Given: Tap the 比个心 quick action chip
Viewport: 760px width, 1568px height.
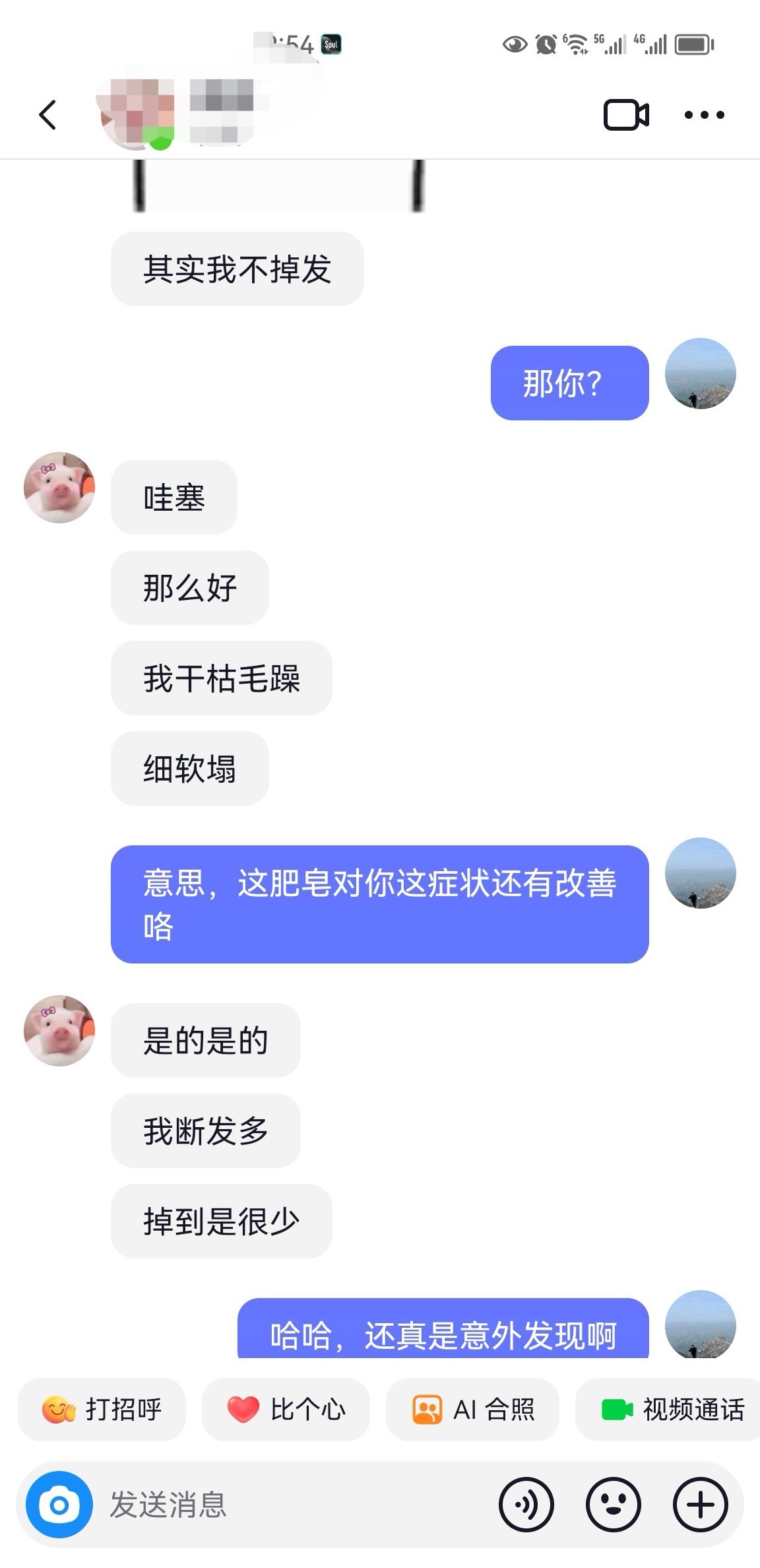Looking at the screenshot, I should (x=286, y=1410).
